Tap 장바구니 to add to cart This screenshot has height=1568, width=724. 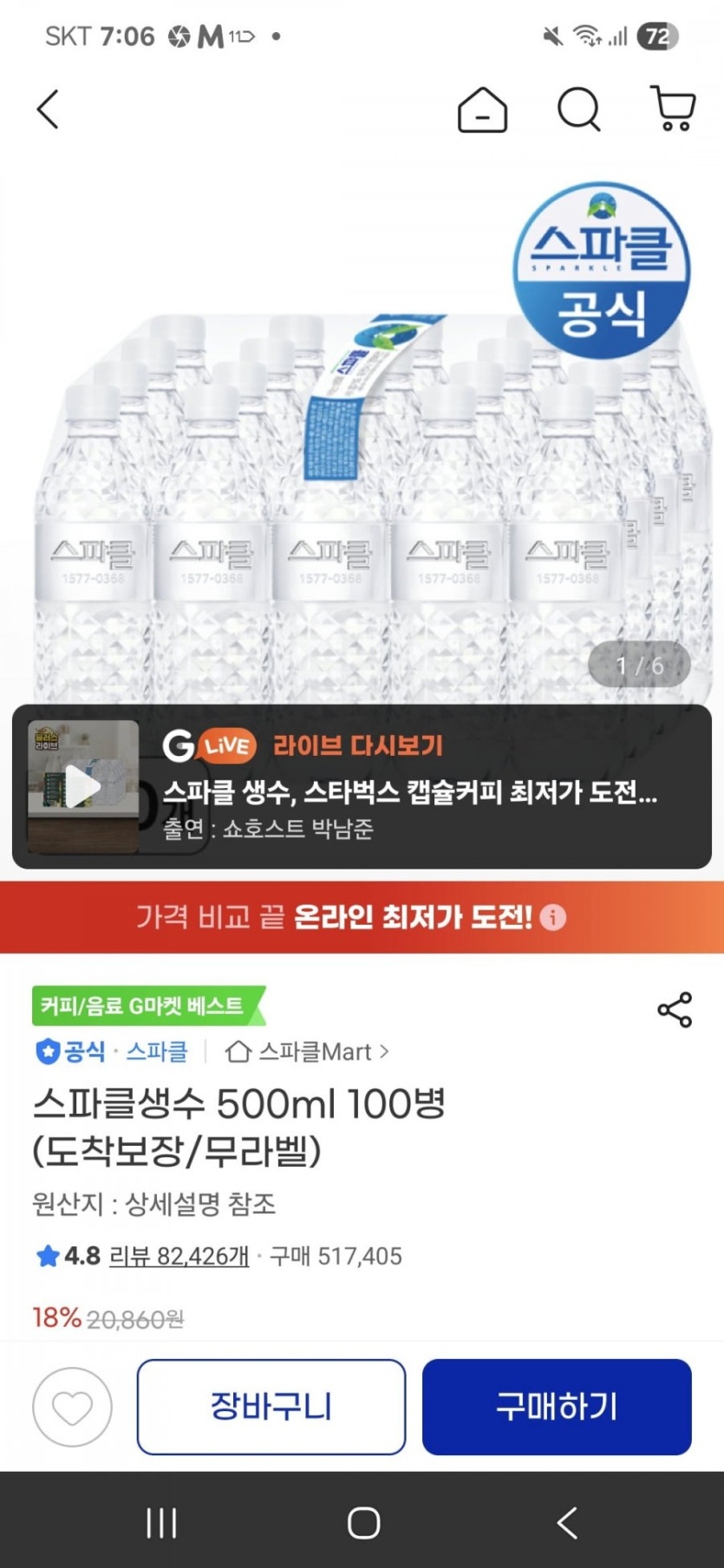point(271,1407)
